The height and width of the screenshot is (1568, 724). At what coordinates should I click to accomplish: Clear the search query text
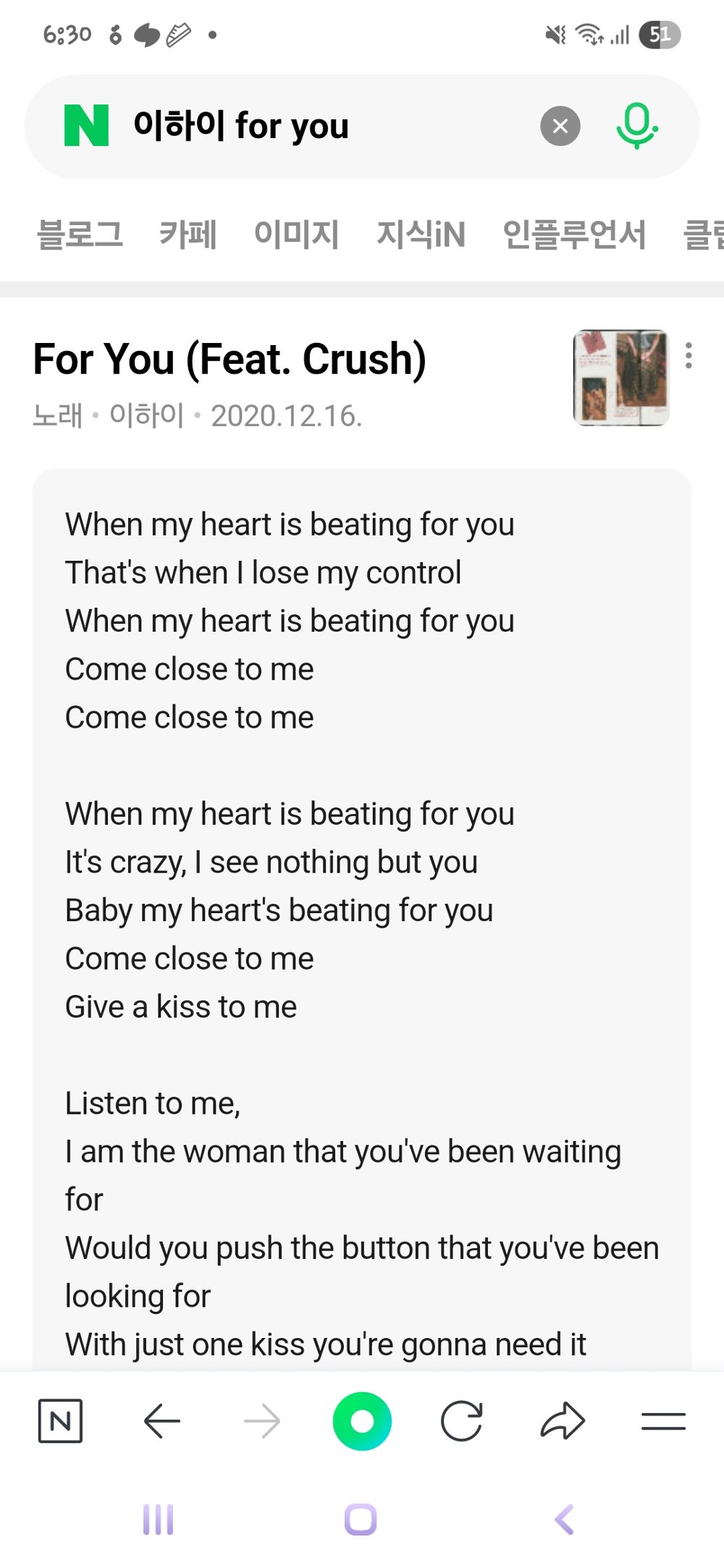[x=560, y=127]
